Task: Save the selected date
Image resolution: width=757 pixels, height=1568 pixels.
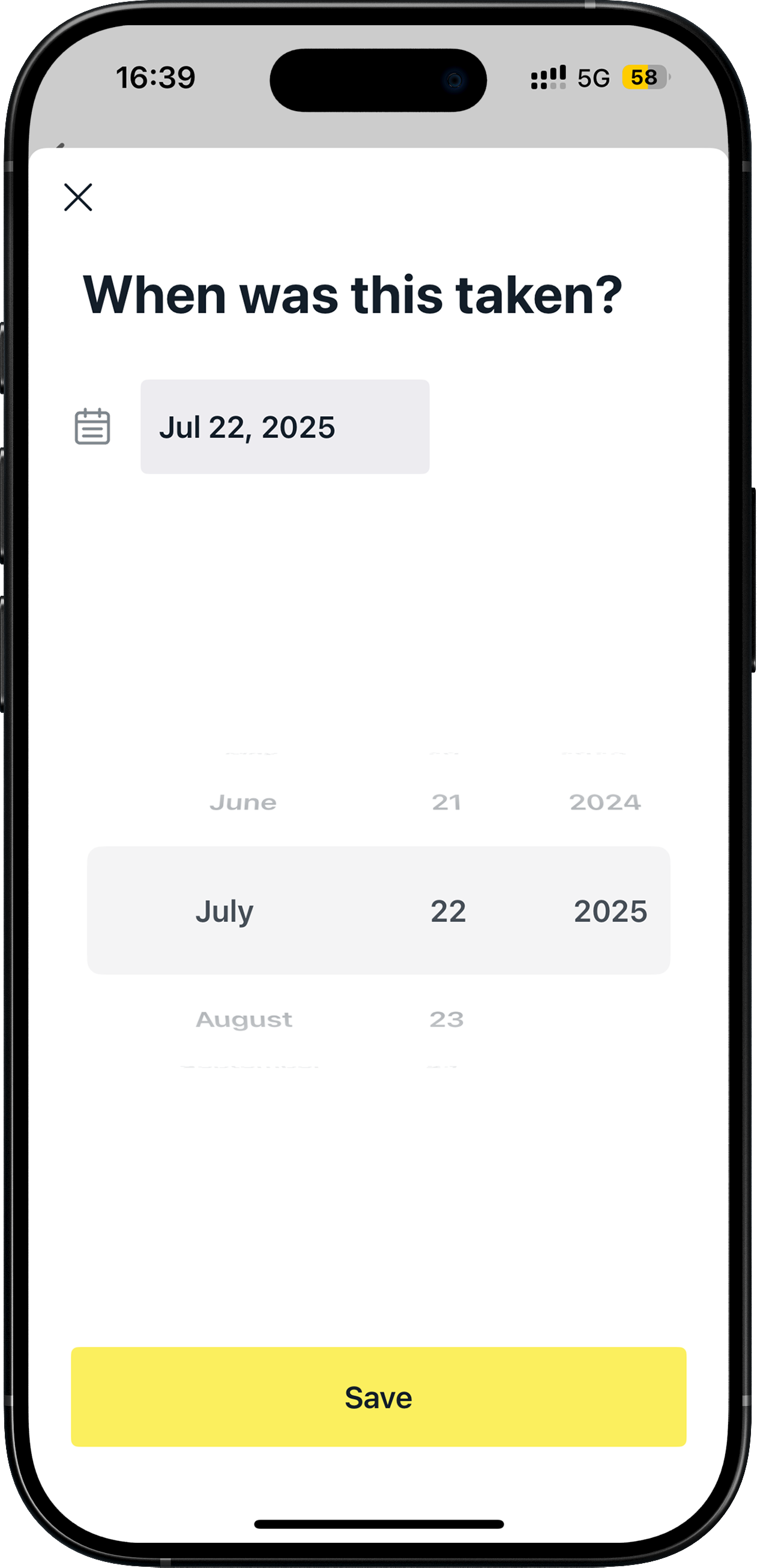Action: coord(378,1397)
